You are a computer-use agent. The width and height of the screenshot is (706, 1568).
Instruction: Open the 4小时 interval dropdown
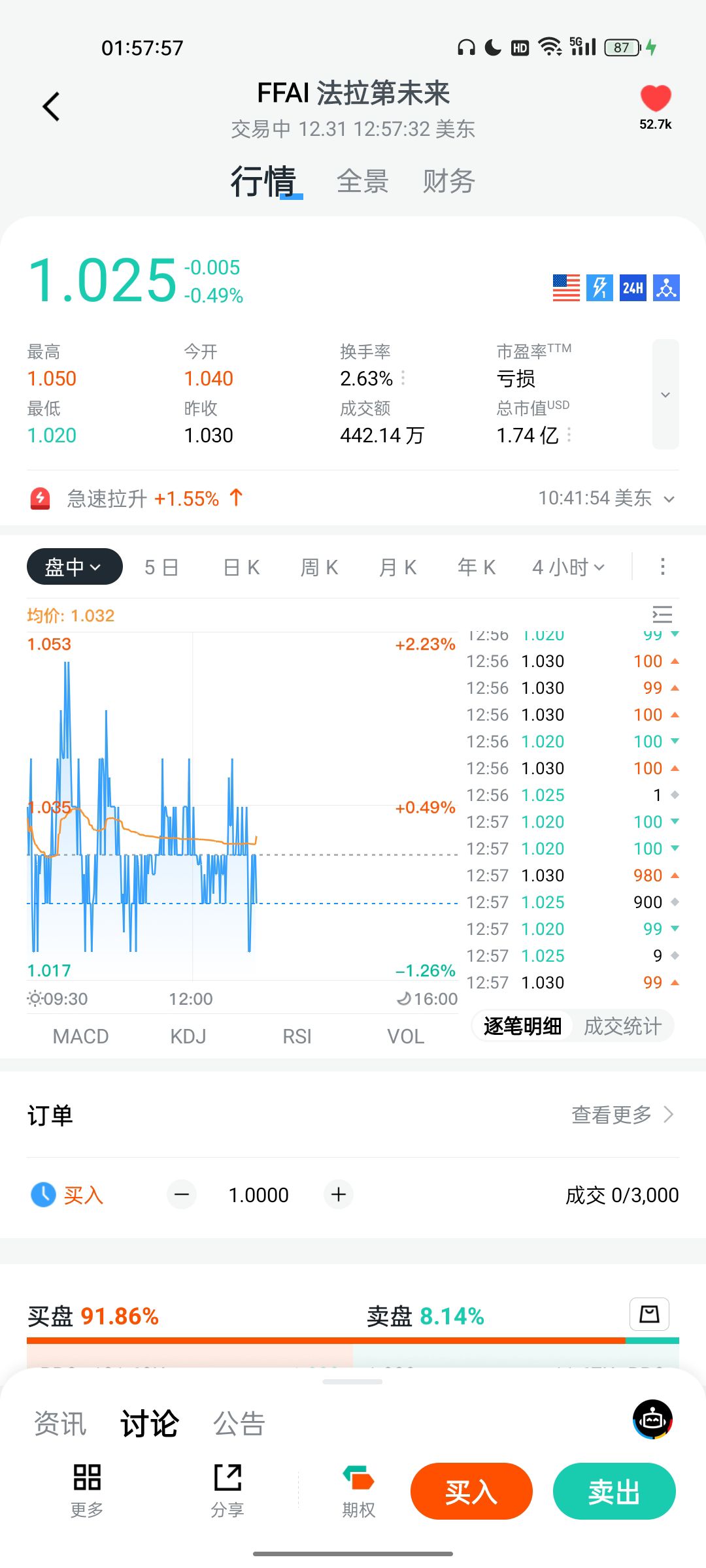point(568,567)
